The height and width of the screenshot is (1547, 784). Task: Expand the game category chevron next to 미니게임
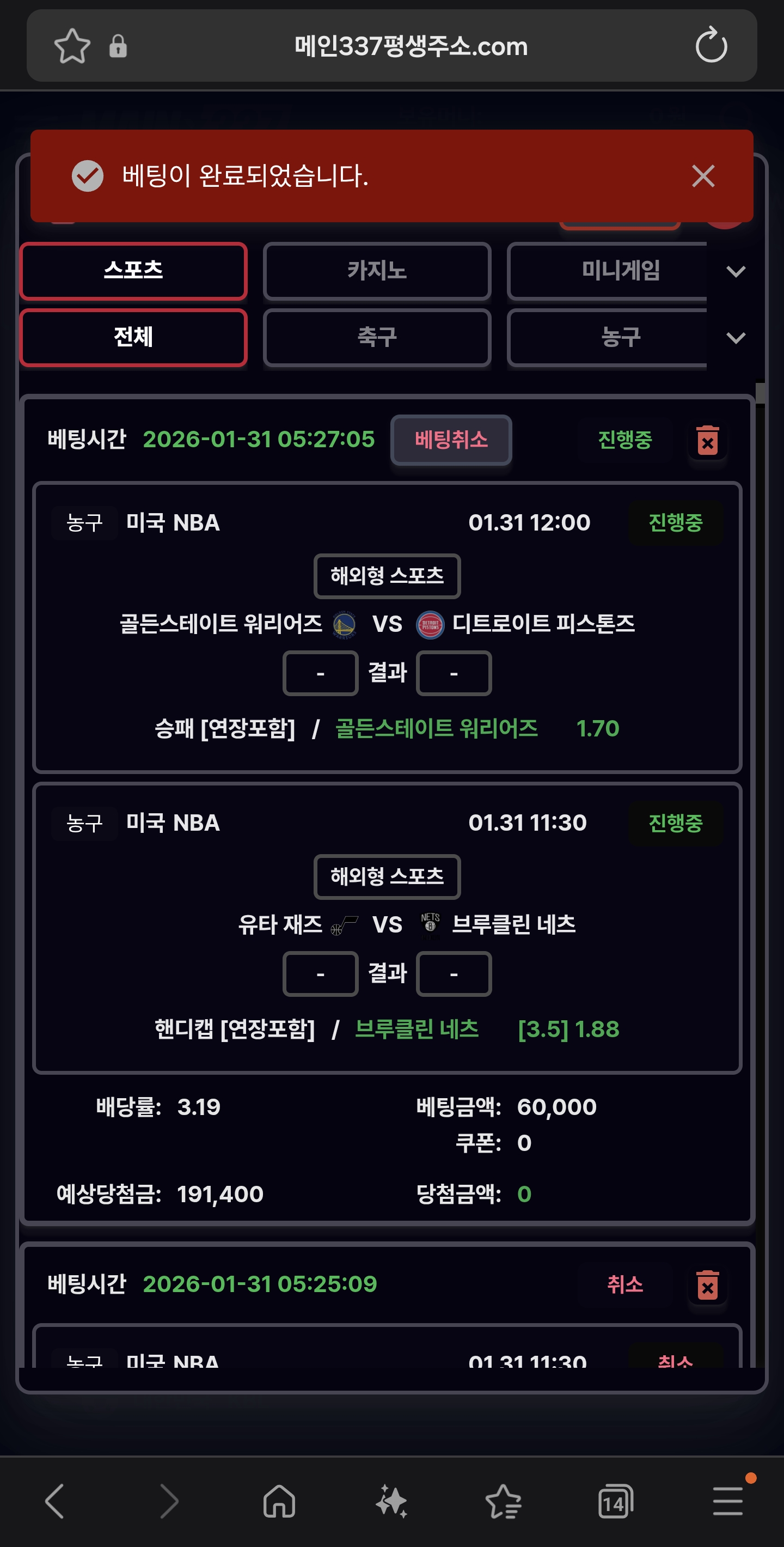coord(736,271)
